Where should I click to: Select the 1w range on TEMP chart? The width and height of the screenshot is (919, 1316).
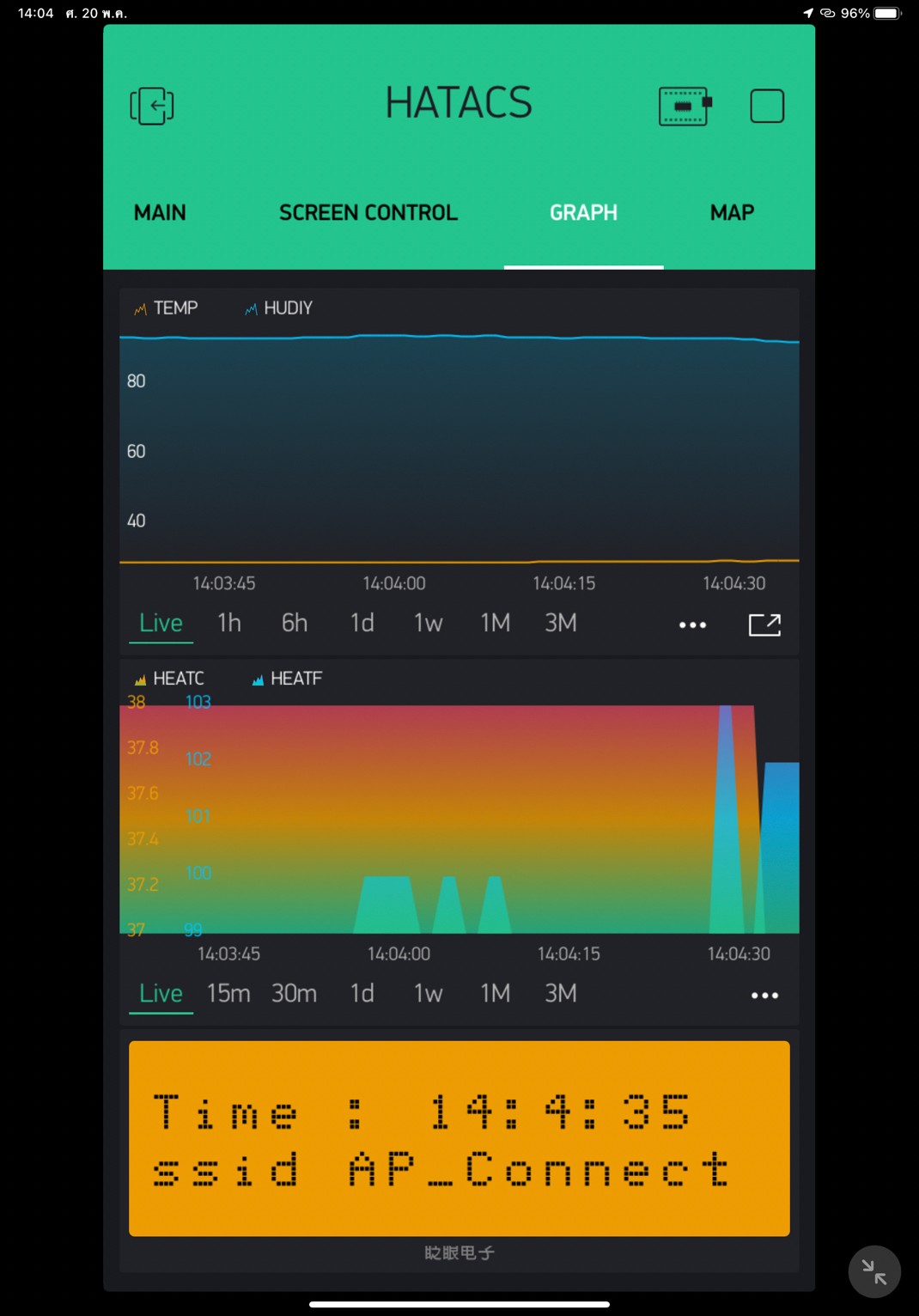(428, 623)
